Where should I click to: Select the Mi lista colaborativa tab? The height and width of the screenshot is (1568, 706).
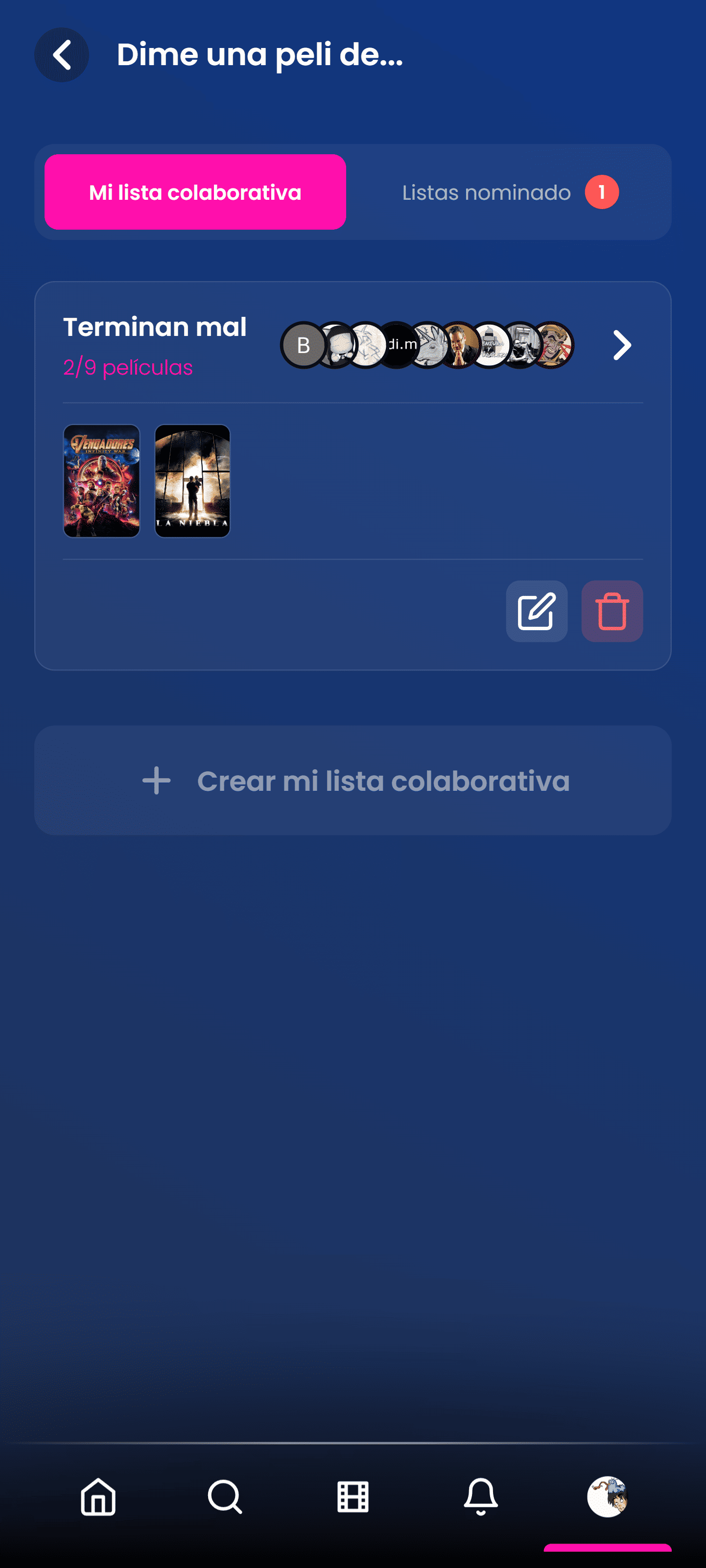point(194,192)
